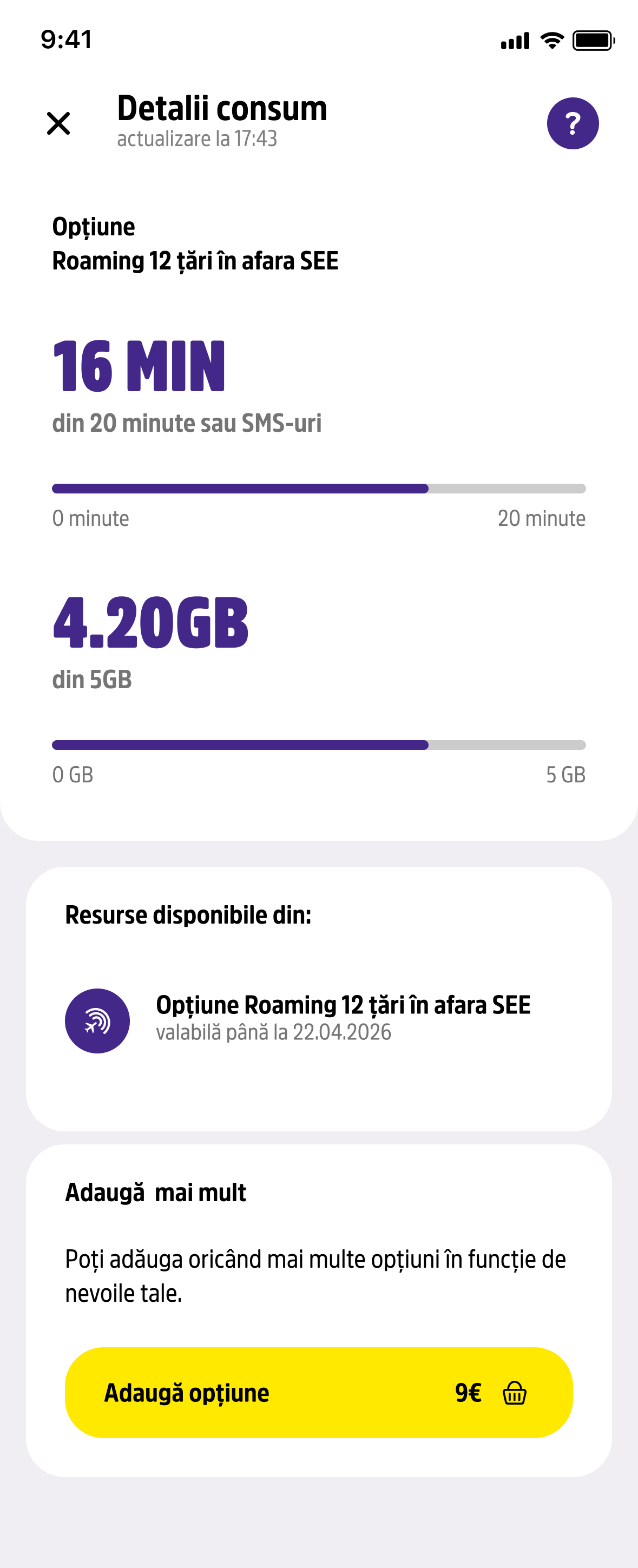Click the shopping basket icon on yellow button
The width and height of the screenshot is (638, 1568).
(515, 1393)
